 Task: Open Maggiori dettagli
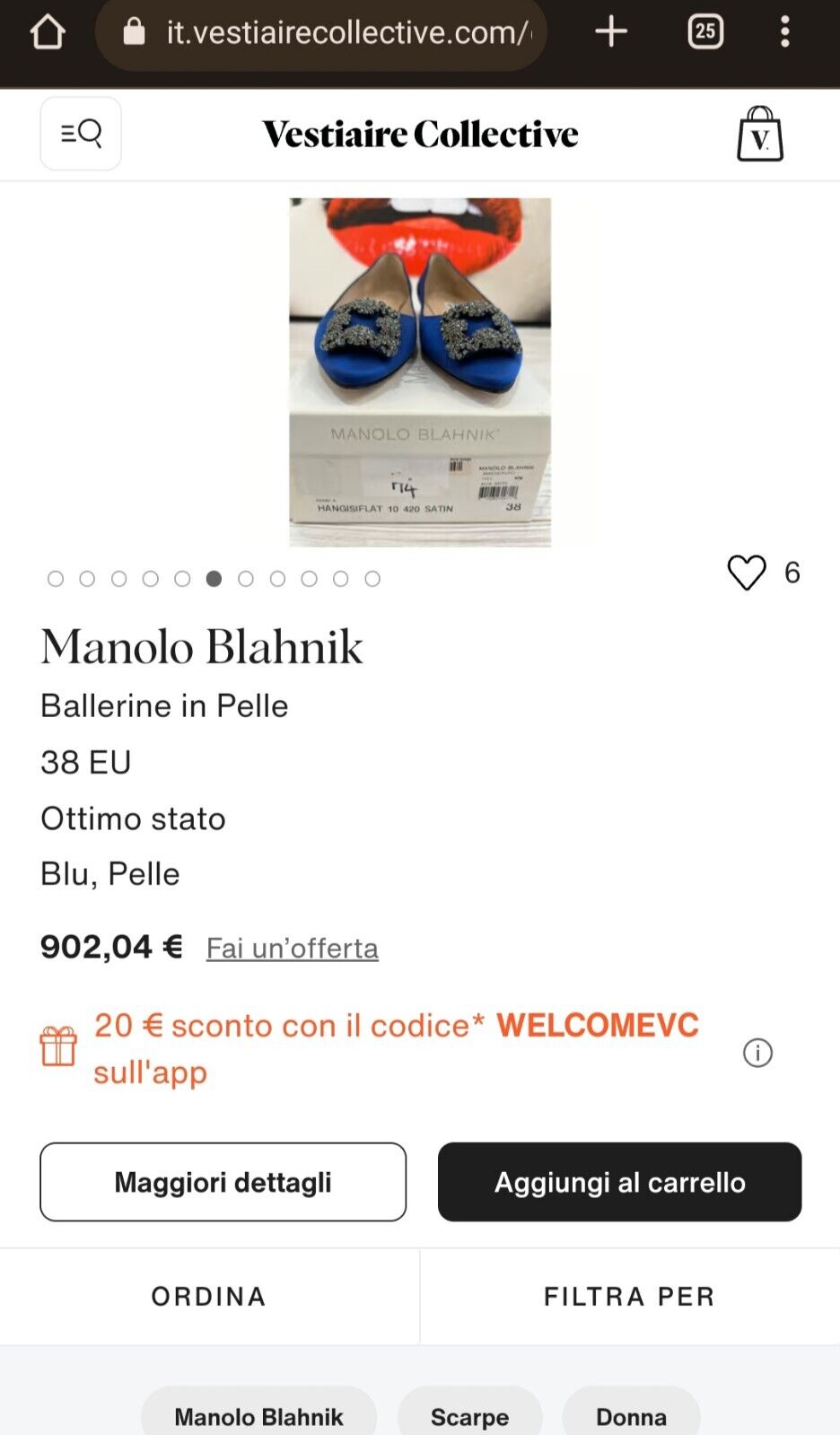(x=223, y=1182)
